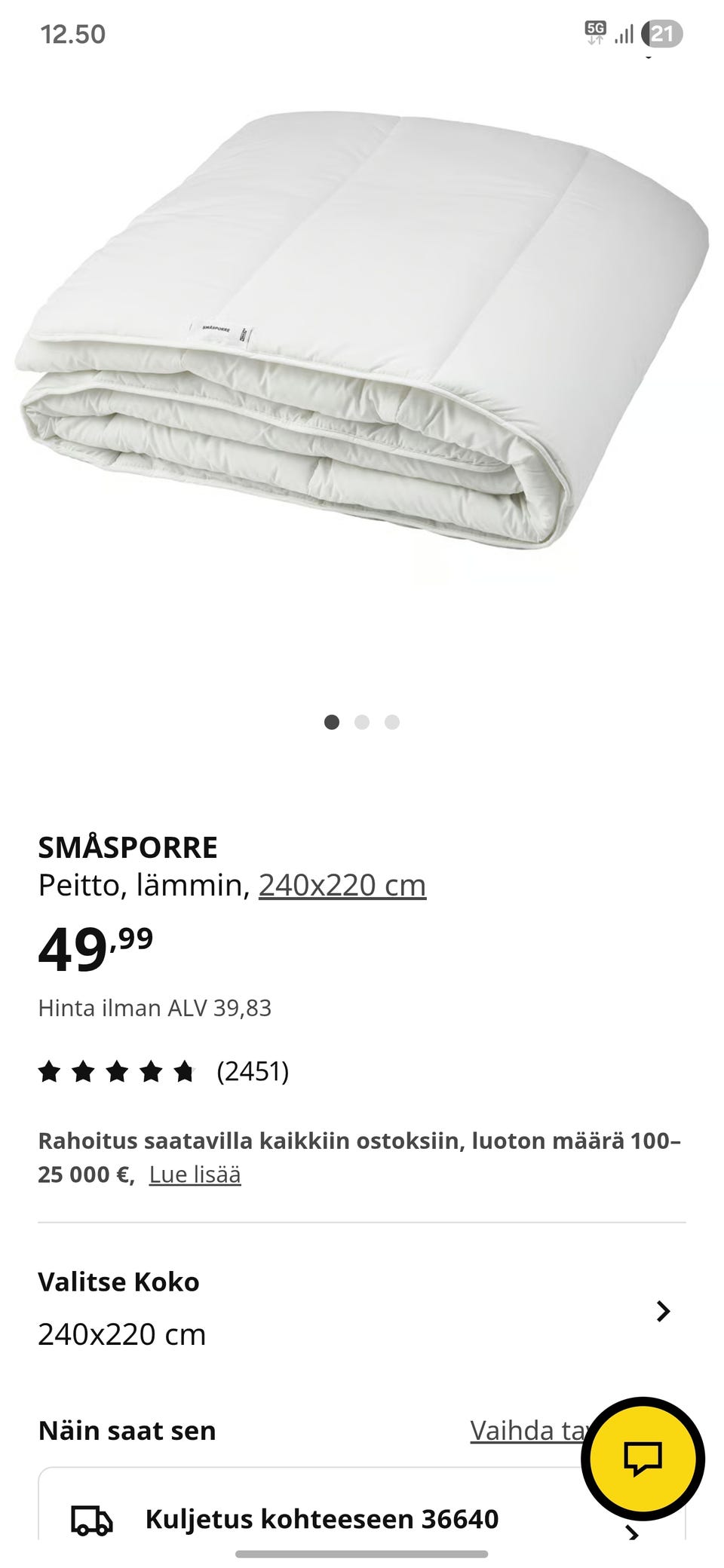Tap the Vaihda store change link

point(526,1430)
